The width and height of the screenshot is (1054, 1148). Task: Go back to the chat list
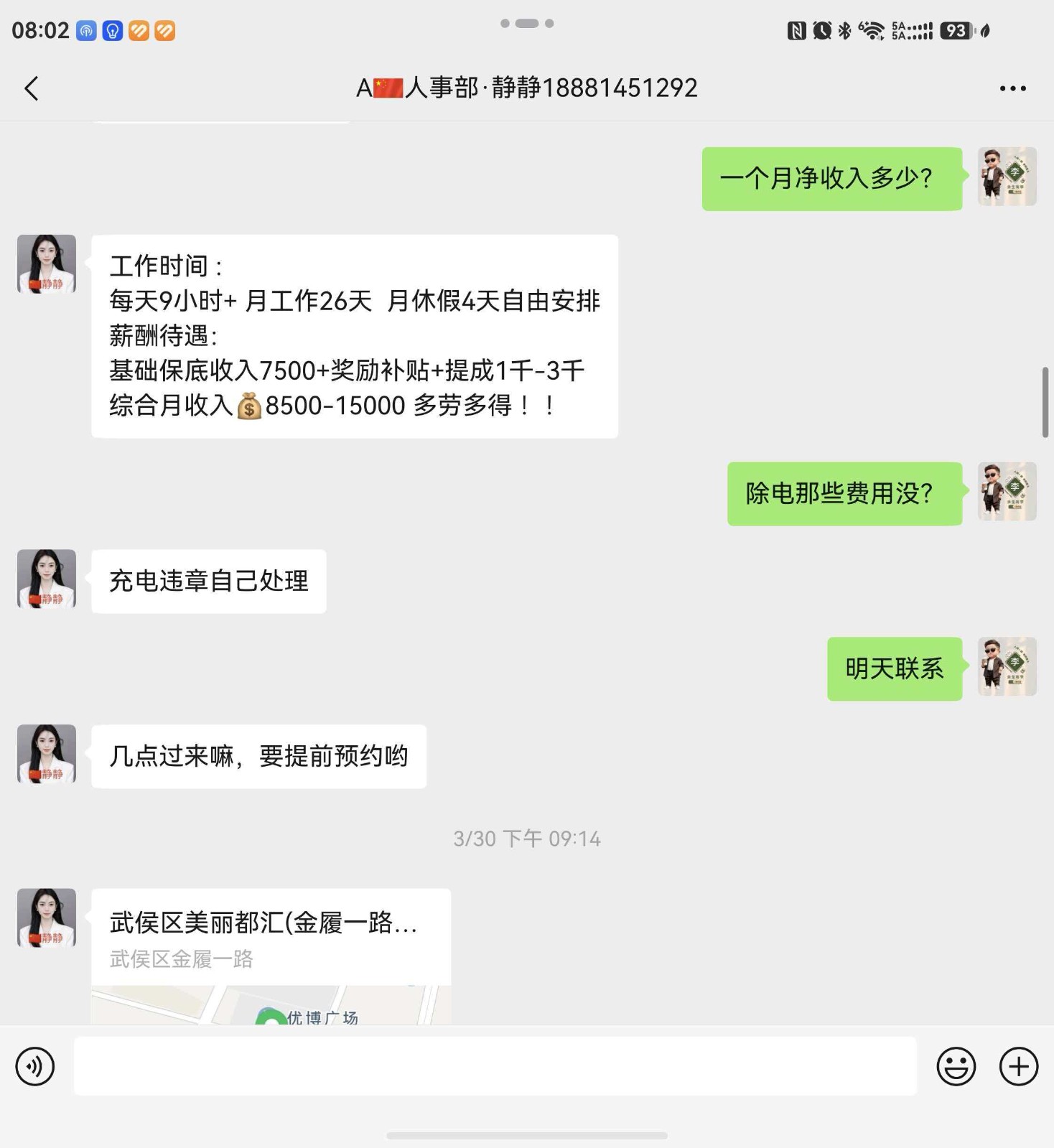[x=32, y=88]
